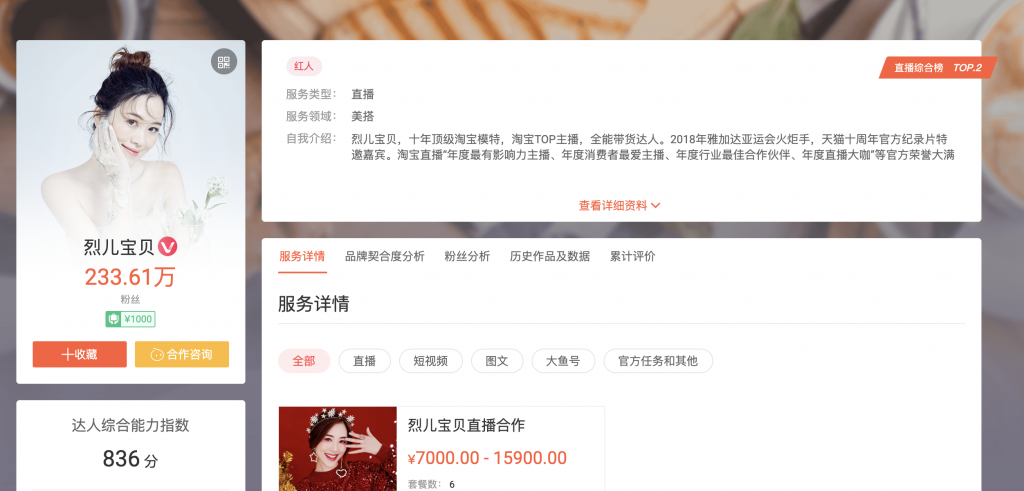Select the 全部 filter chip
The height and width of the screenshot is (491, 1024).
[304, 361]
